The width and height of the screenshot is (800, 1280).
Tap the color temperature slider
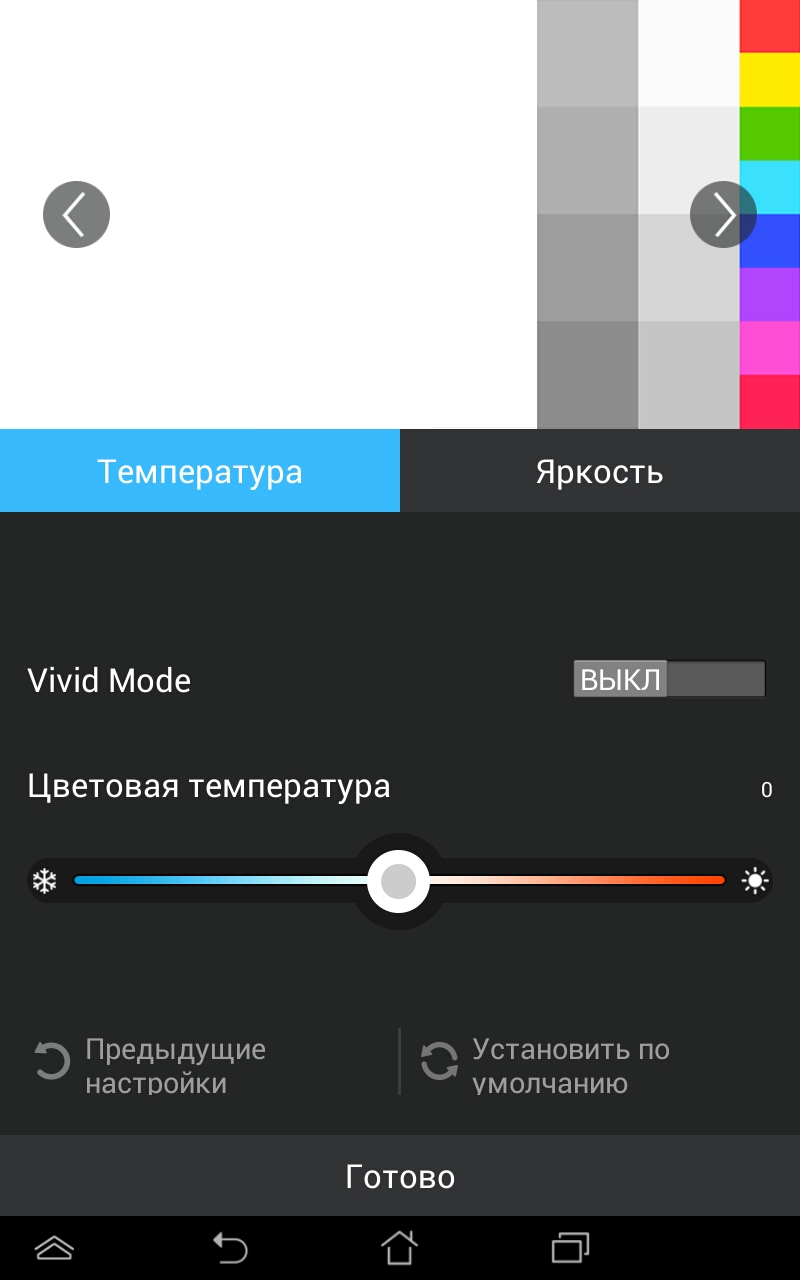pos(398,881)
